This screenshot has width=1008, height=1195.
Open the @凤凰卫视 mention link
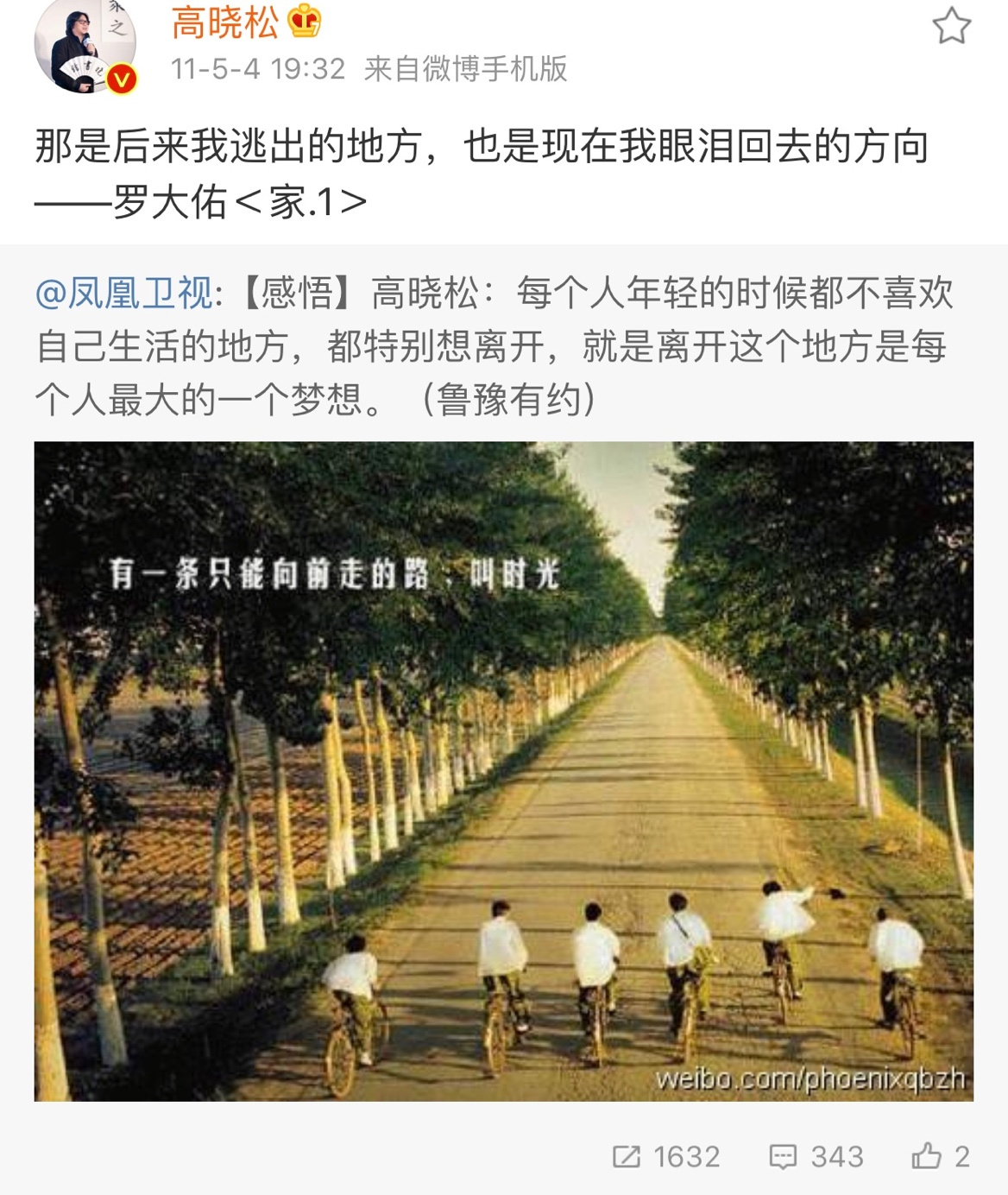123,294
